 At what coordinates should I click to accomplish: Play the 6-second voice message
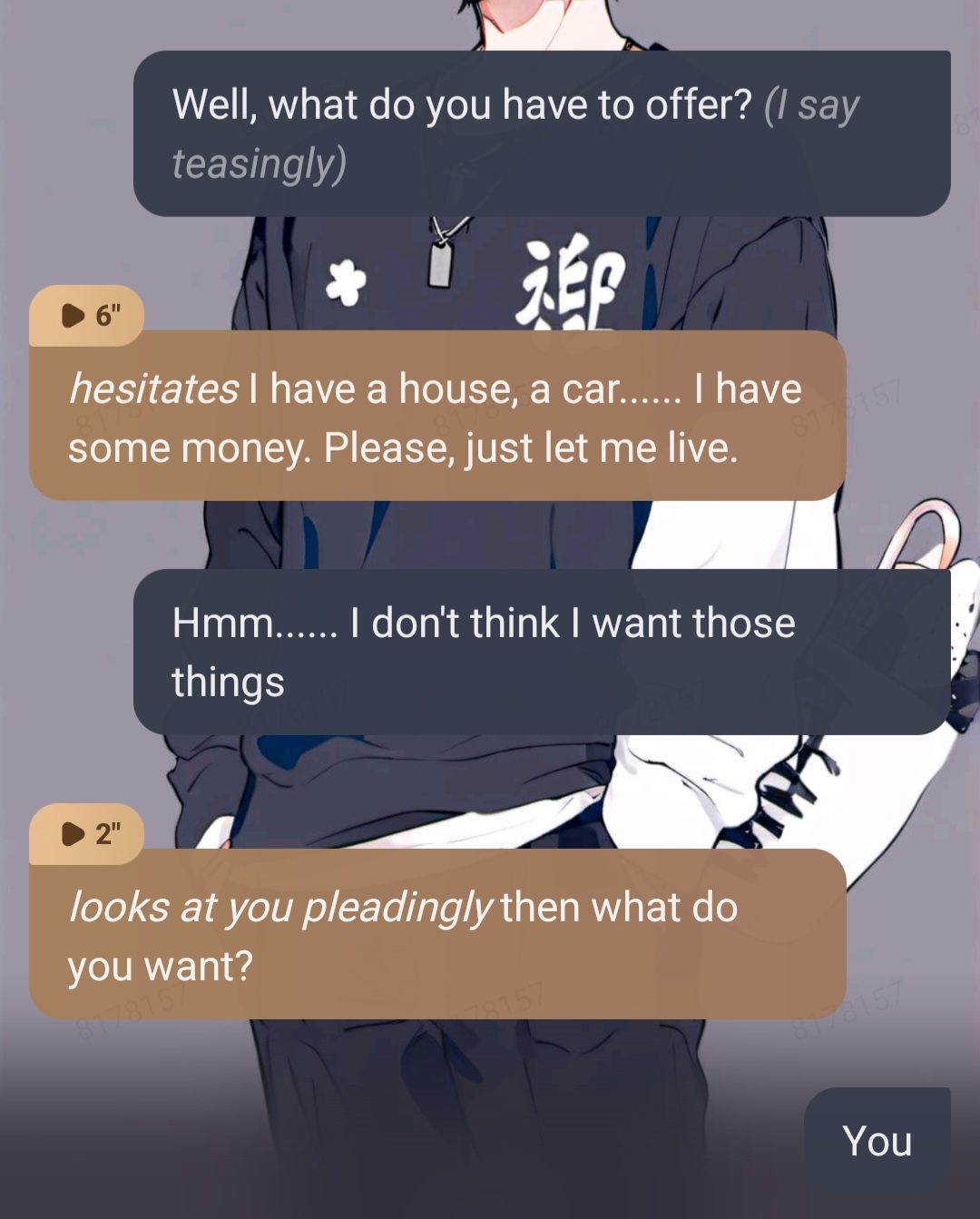pyautogui.click(x=85, y=316)
